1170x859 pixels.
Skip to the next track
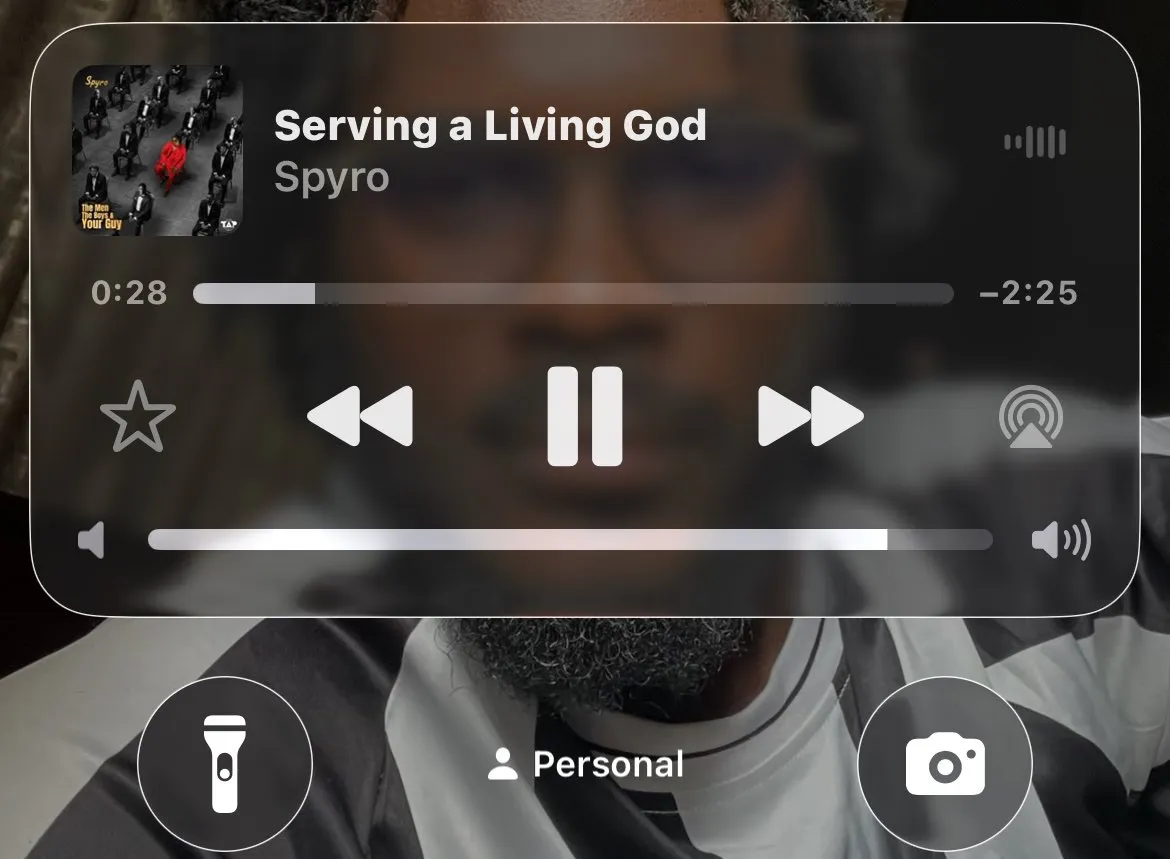810,416
